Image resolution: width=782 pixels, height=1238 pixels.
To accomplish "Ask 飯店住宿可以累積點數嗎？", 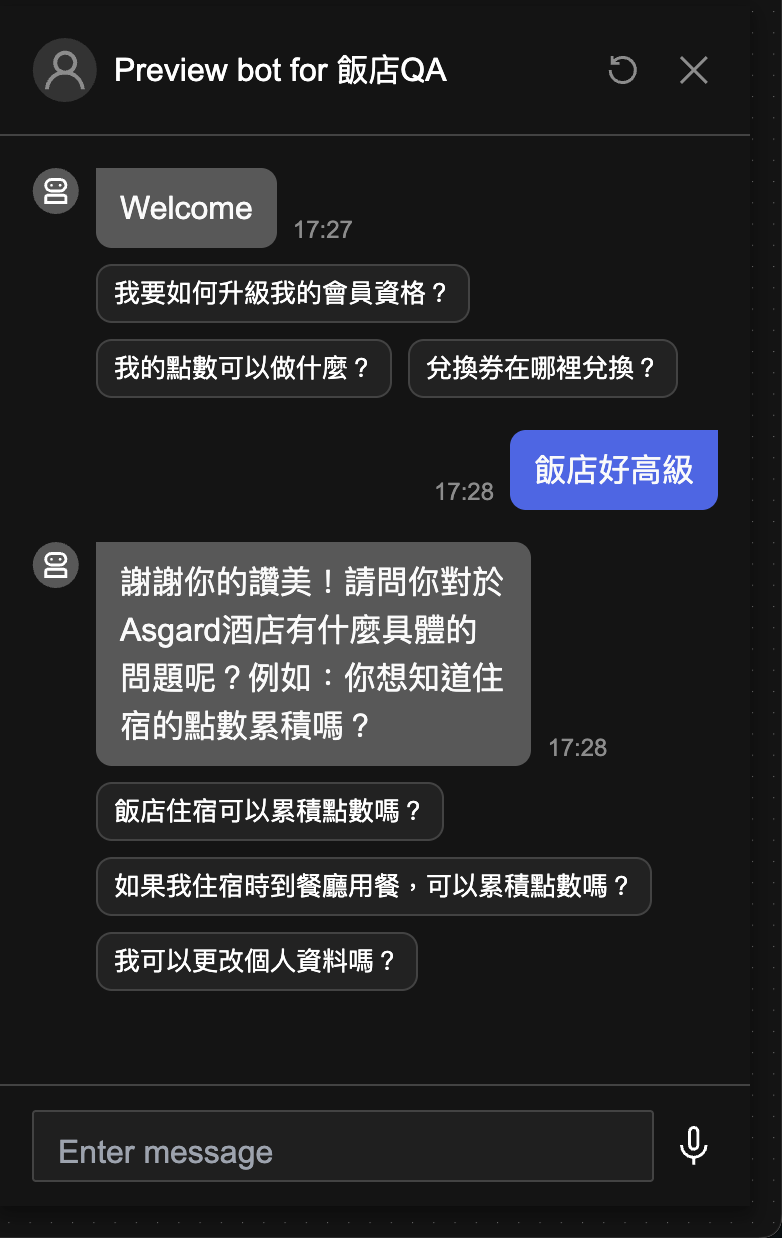I will pos(269,811).
